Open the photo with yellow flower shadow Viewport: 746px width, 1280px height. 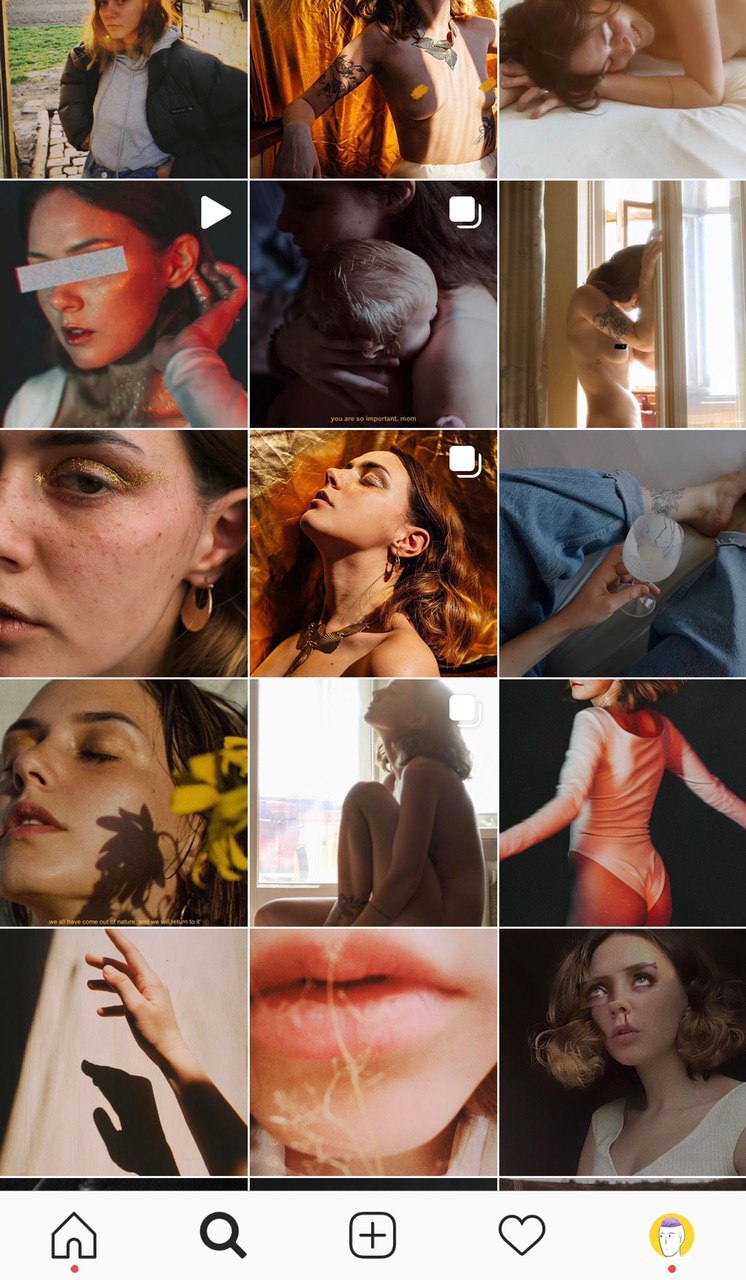click(123, 803)
